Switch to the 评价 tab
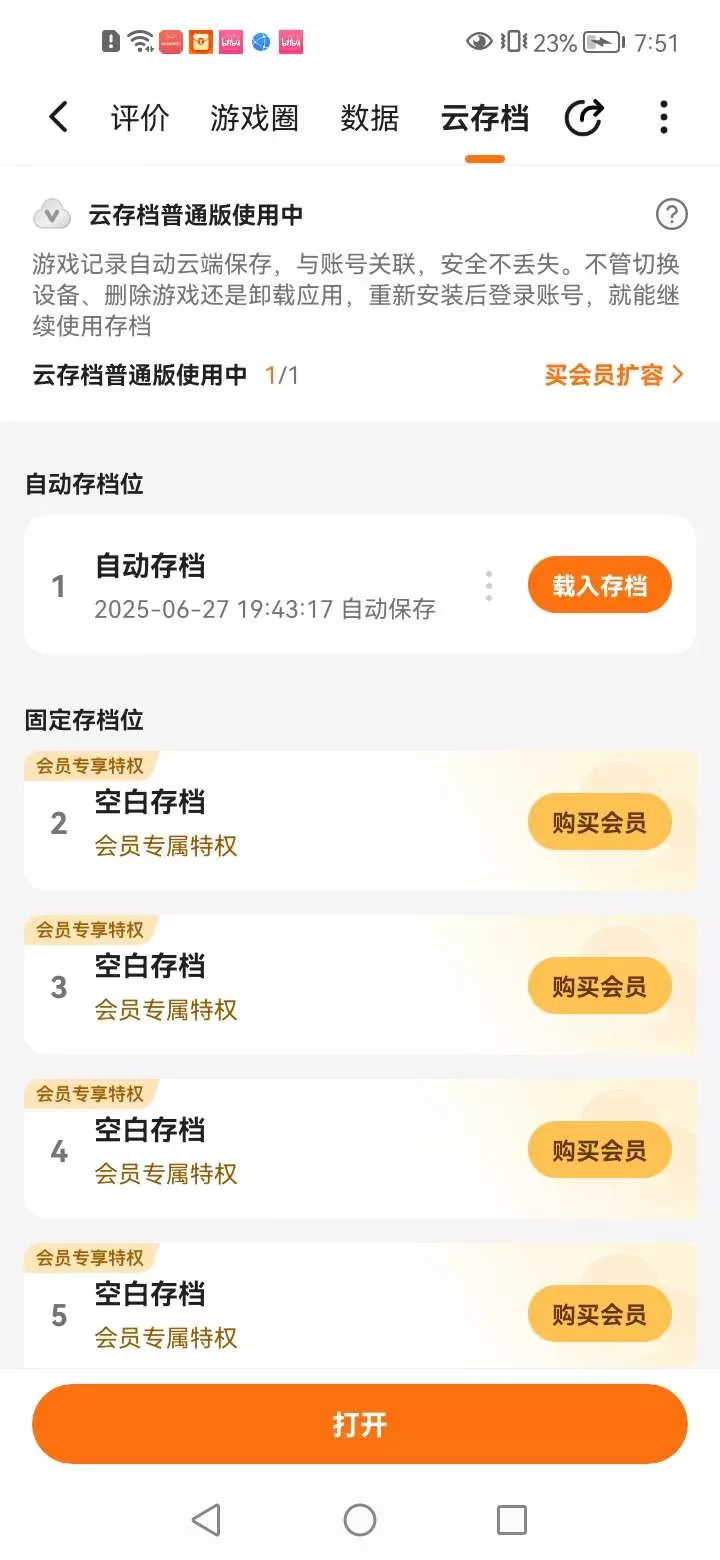Image resolution: width=720 pixels, height=1560 pixels. pyautogui.click(x=140, y=118)
